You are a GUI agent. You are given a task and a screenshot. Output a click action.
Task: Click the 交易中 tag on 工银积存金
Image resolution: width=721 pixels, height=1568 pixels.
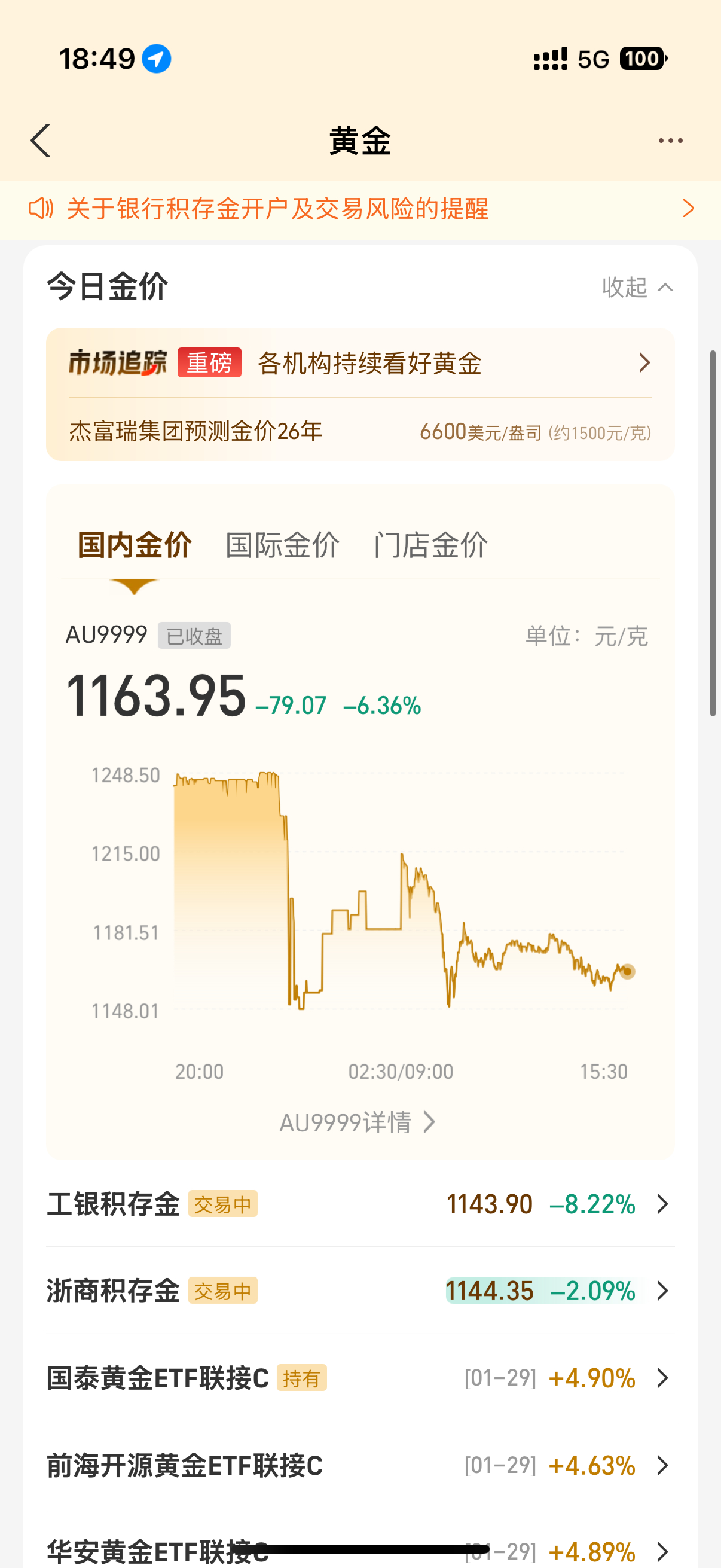point(224,1204)
